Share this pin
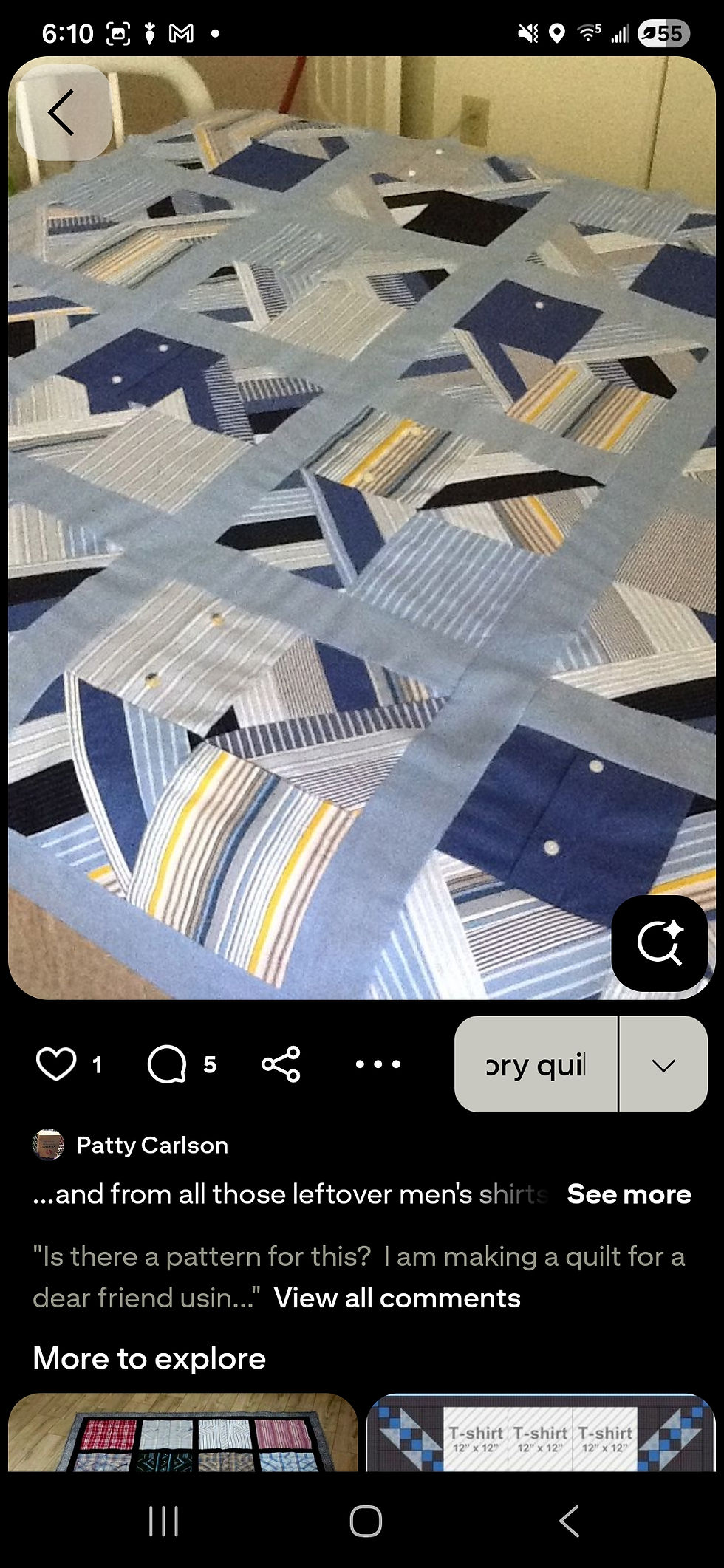Viewport: 724px width, 1568px height. (281, 1064)
